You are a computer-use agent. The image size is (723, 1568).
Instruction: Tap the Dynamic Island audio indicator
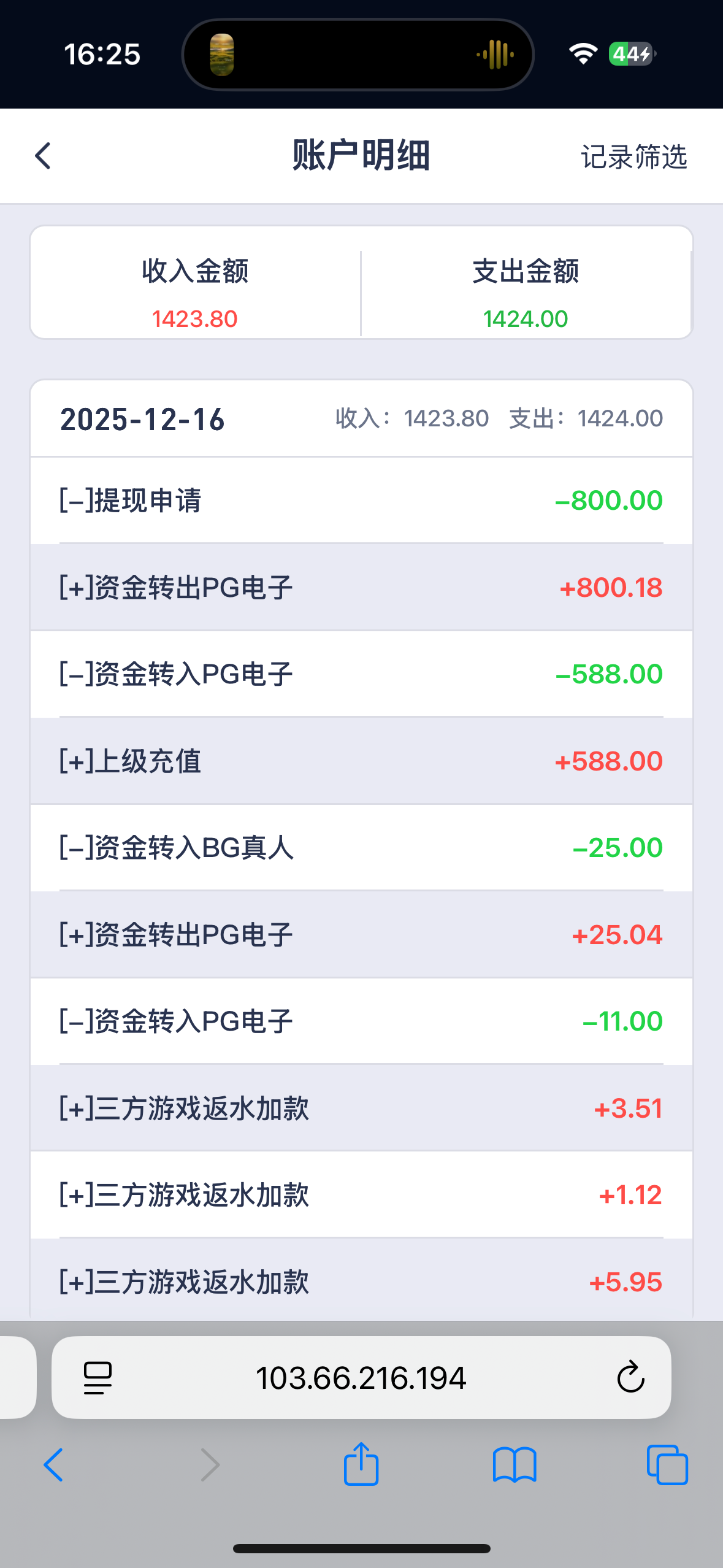pyautogui.click(x=494, y=54)
